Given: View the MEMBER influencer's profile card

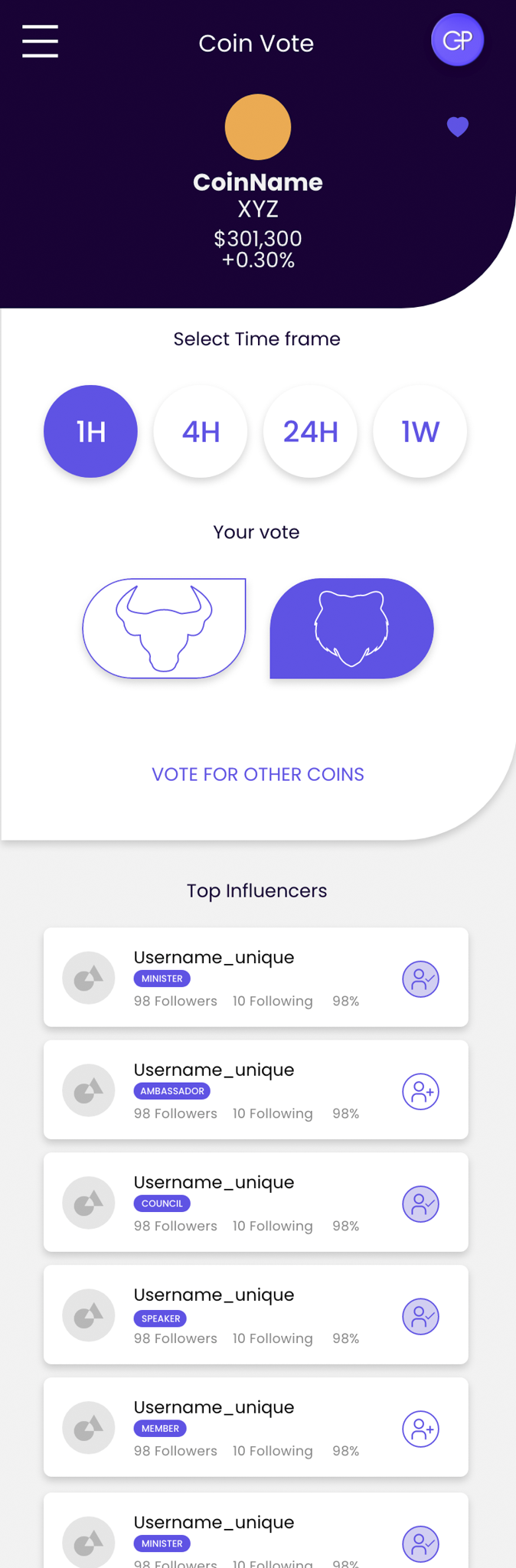Looking at the screenshot, I should (x=230, y=1427).
